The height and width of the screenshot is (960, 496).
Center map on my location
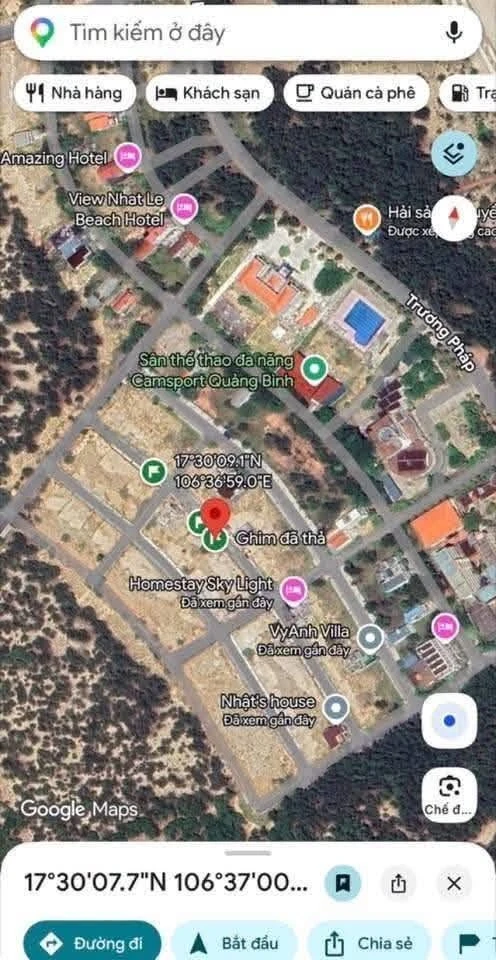(x=449, y=721)
